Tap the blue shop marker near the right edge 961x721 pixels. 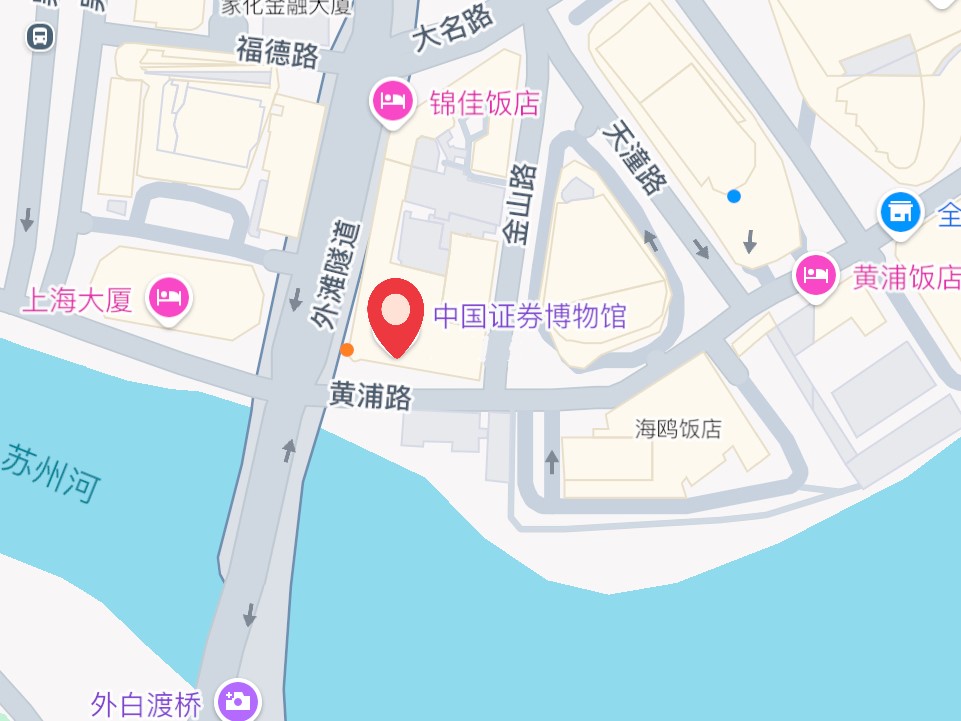coord(900,212)
